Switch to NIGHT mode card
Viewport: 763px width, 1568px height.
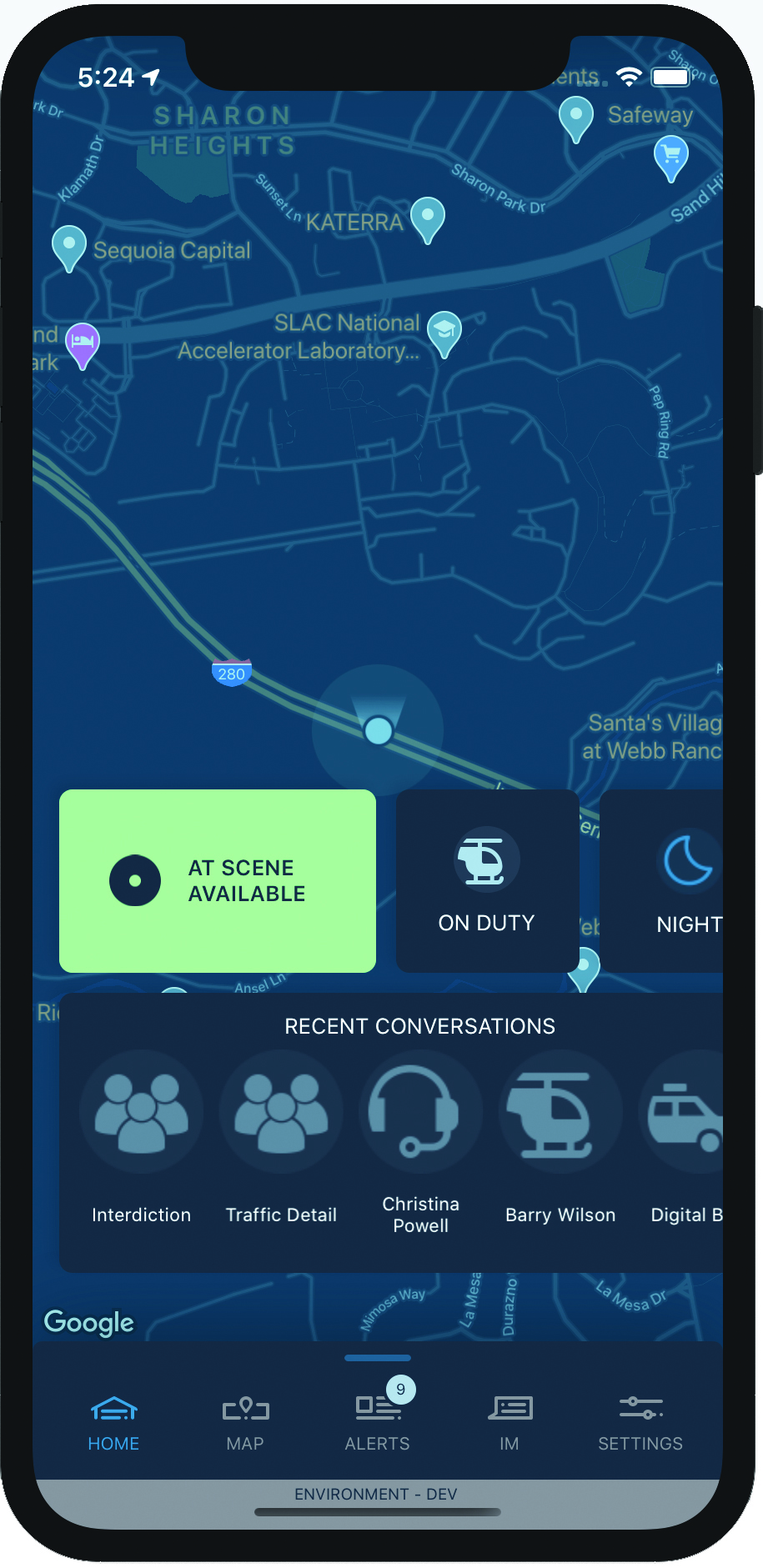coord(667,880)
